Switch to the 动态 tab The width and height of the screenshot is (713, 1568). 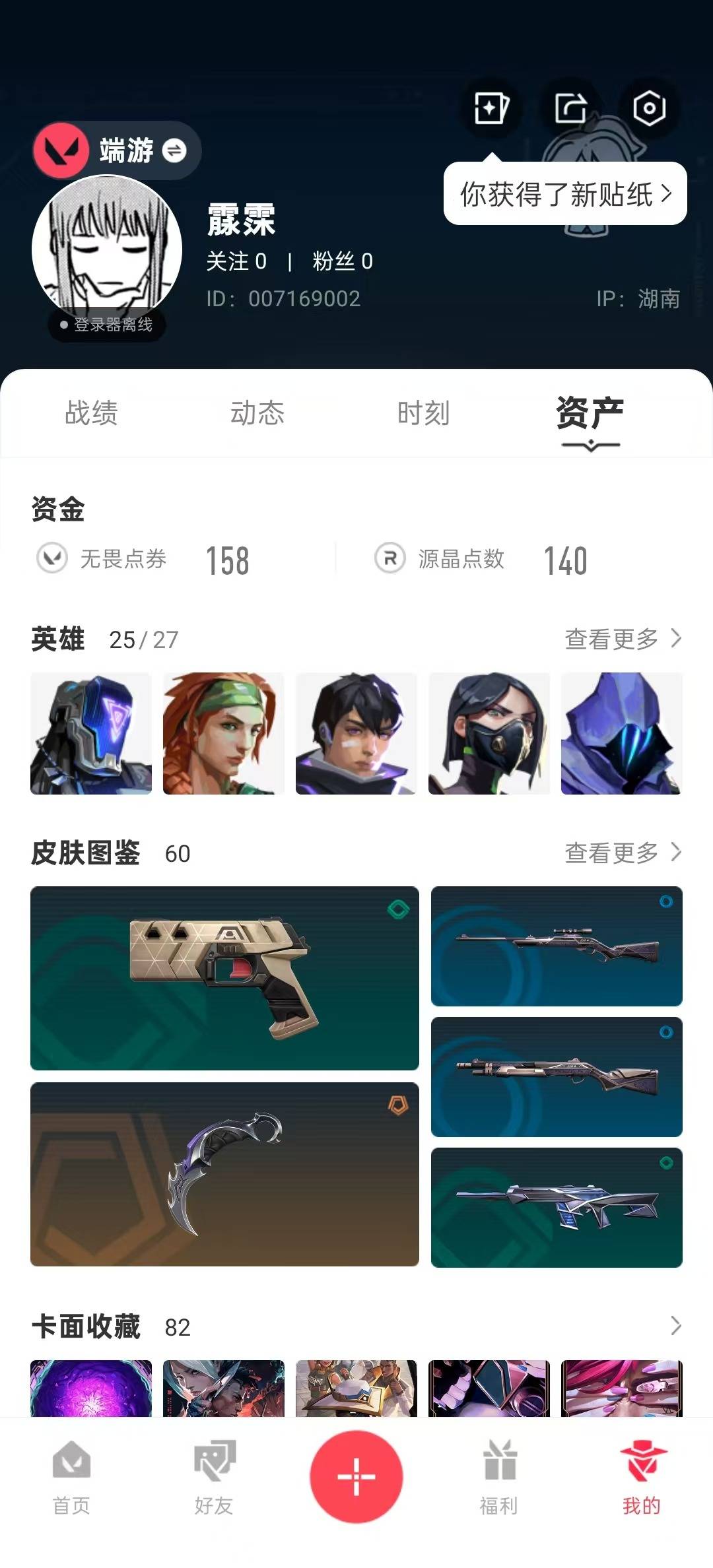[257, 413]
